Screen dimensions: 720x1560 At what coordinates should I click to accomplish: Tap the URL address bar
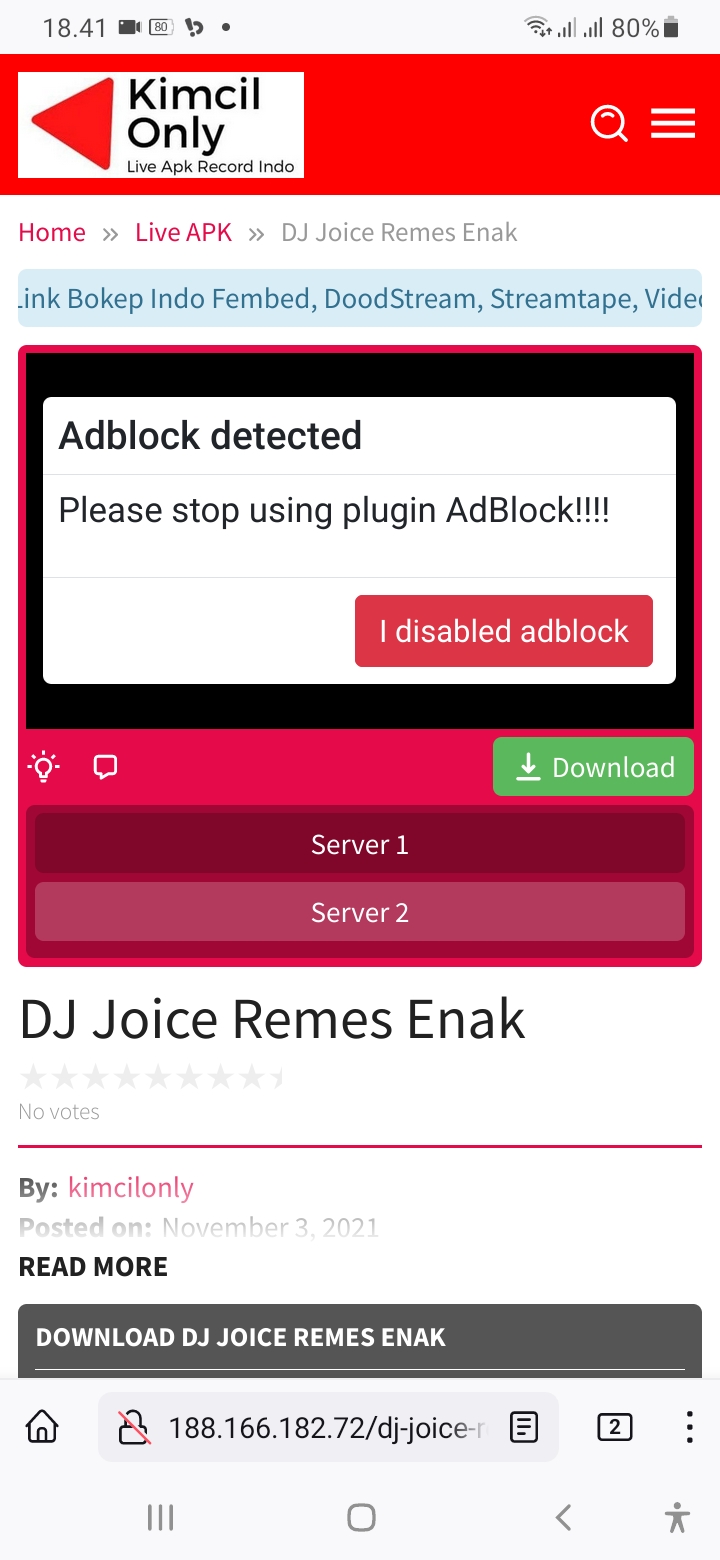[320, 1427]
